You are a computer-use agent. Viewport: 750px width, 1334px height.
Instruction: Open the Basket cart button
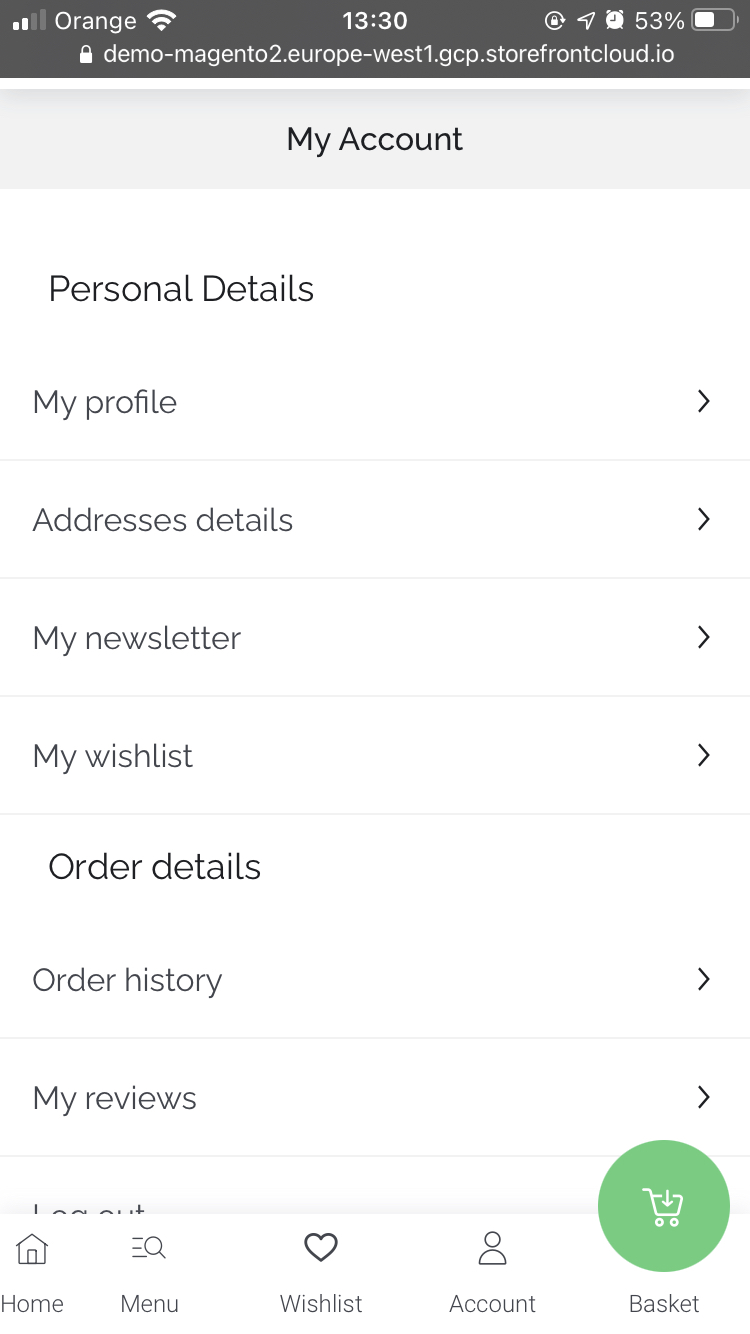pos(664,1208)
